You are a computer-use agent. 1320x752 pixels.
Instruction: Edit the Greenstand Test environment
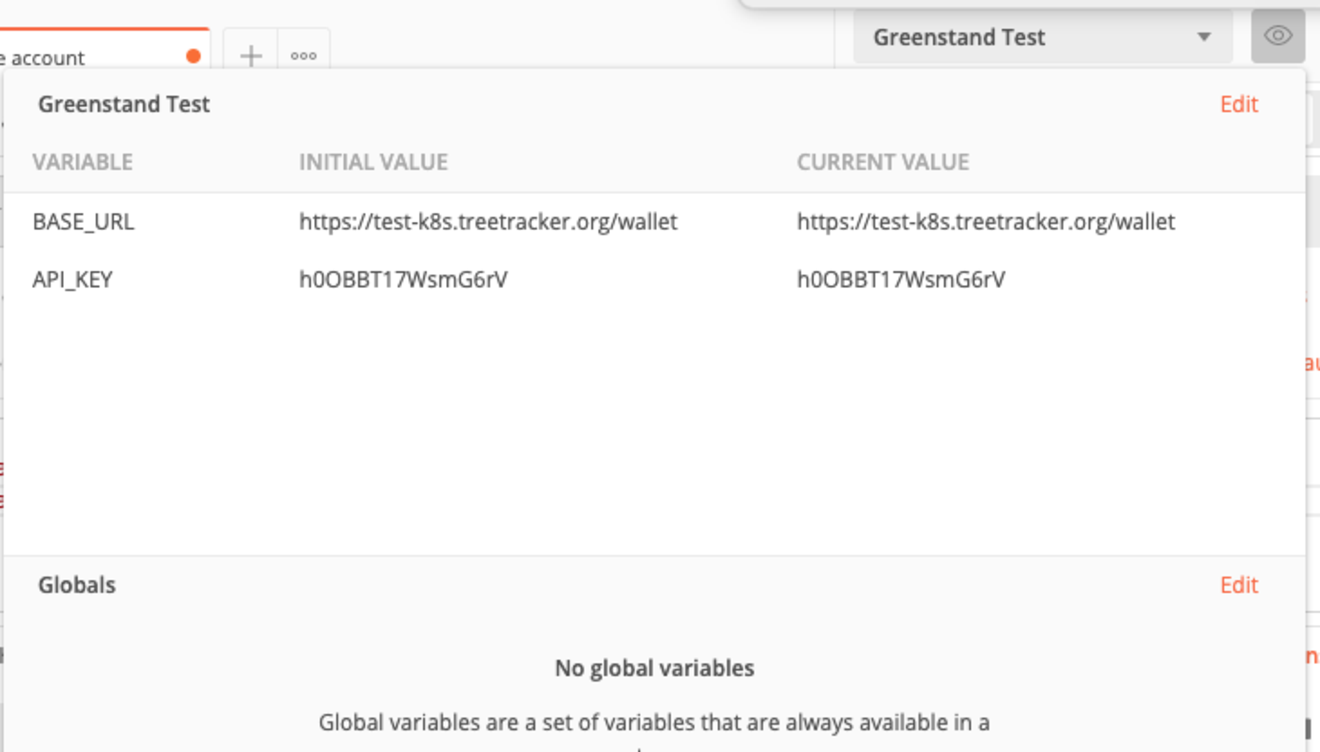(1238, 104)
